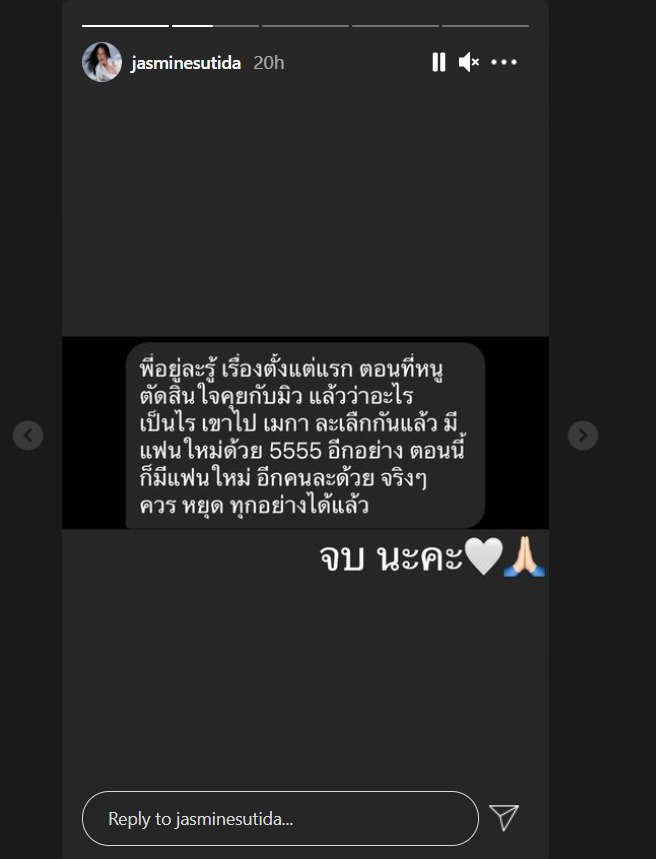Skip to the next story
656x859 pixels.
tap(583, 435)
